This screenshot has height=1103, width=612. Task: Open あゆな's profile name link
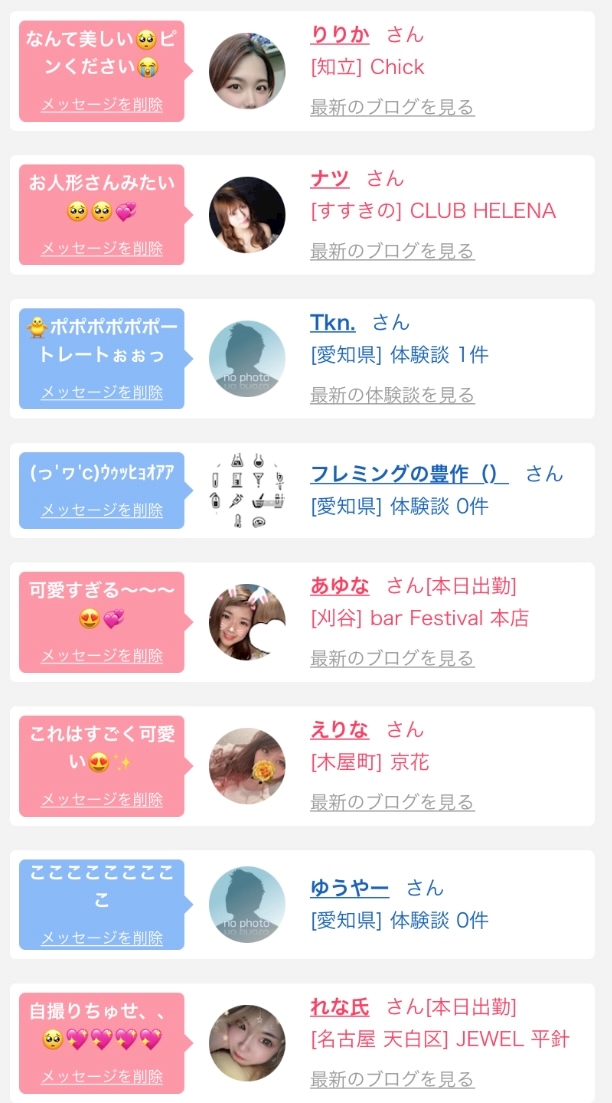[x=340, y=586]
